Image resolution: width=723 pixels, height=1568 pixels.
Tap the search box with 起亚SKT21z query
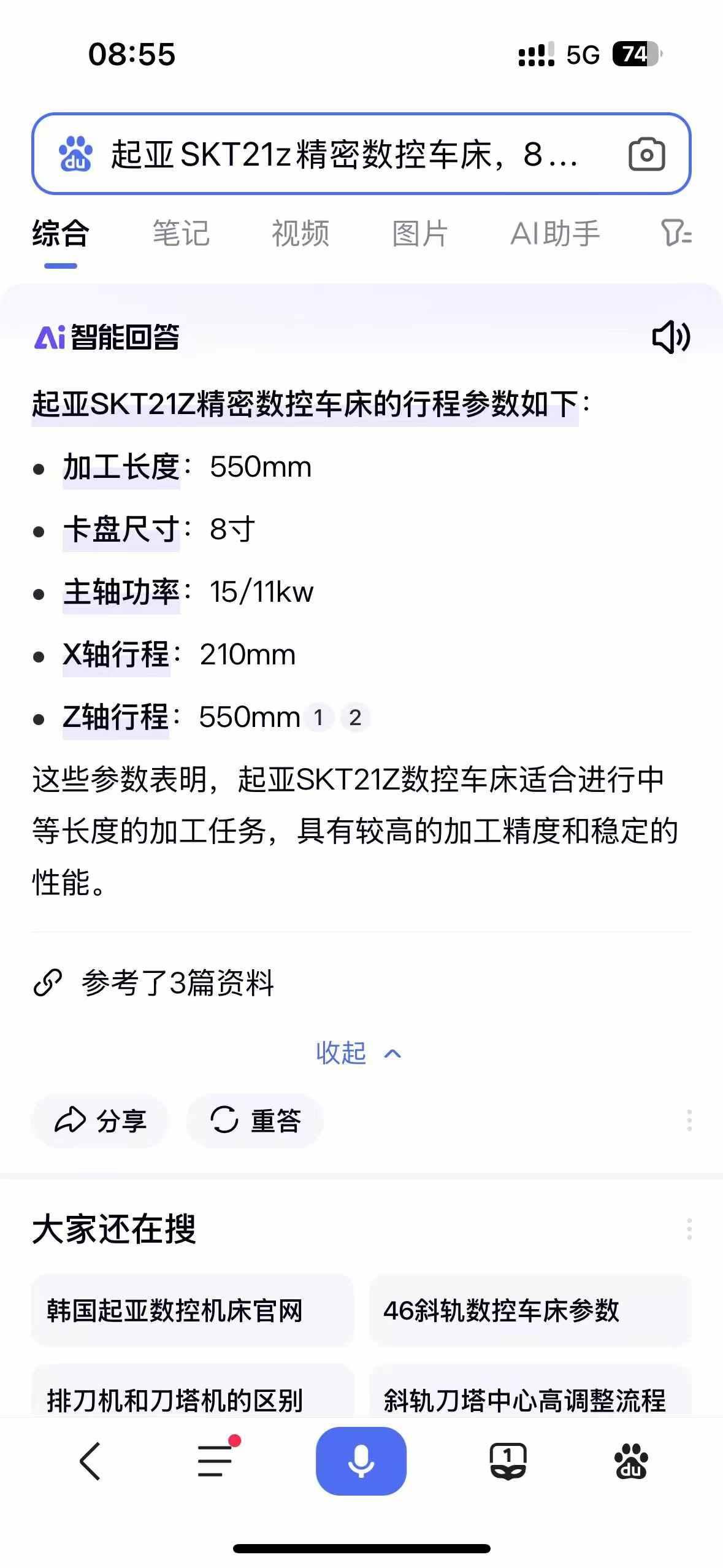point(343,154)
